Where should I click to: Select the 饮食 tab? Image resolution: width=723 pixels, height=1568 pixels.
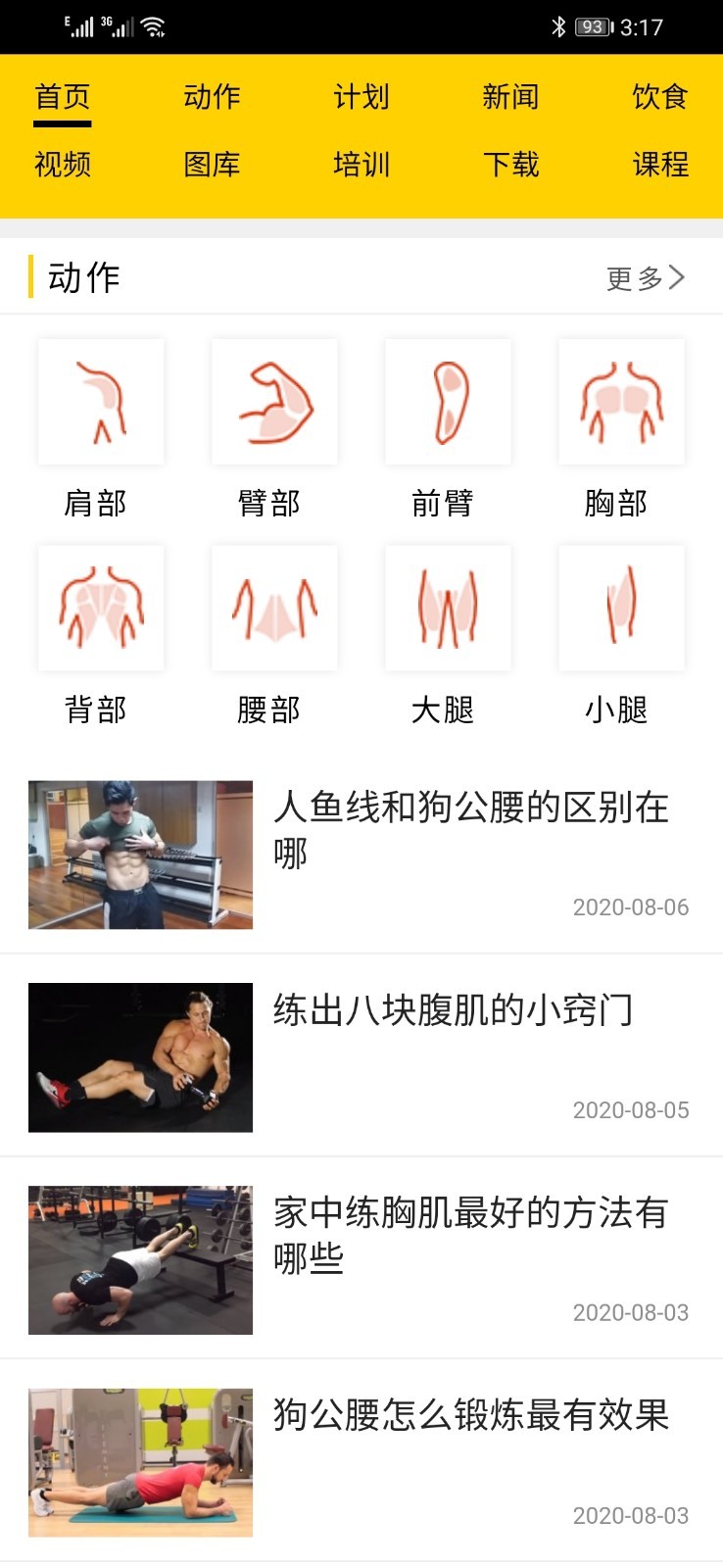[x=659, y=97]
